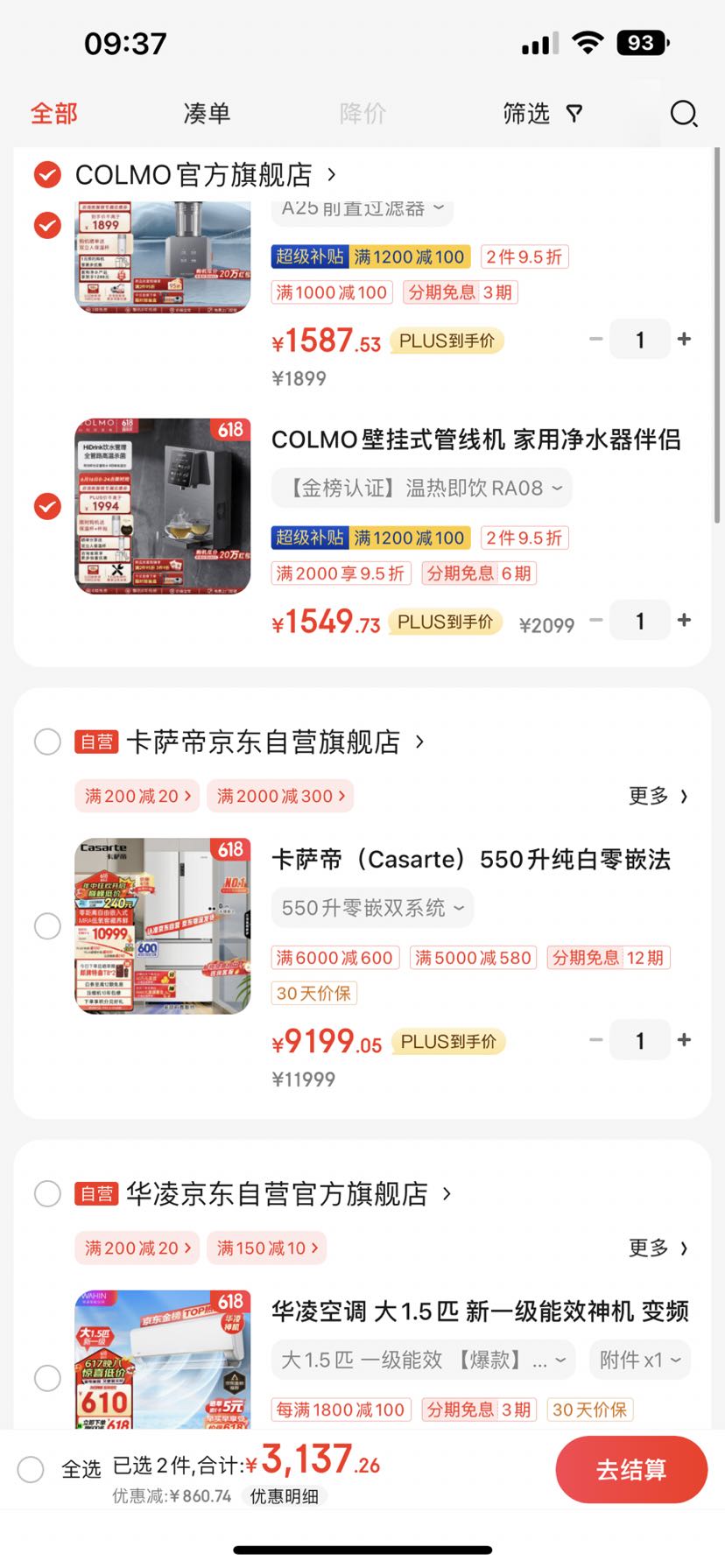
Task: Click the 自营 badge on 卡萨帝 store row
Action: click(x=96, y=741)
